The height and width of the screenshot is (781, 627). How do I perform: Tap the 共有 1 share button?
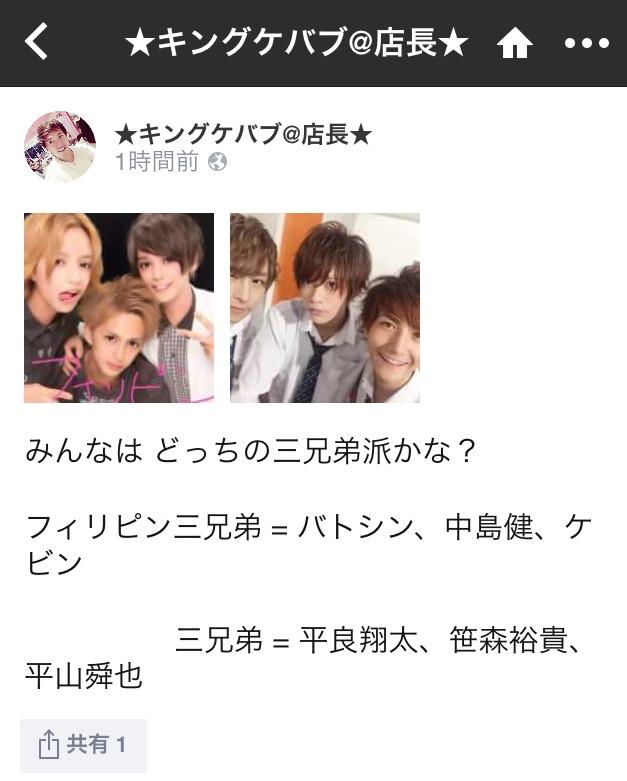pyautogui.click(x=83, y=745)
